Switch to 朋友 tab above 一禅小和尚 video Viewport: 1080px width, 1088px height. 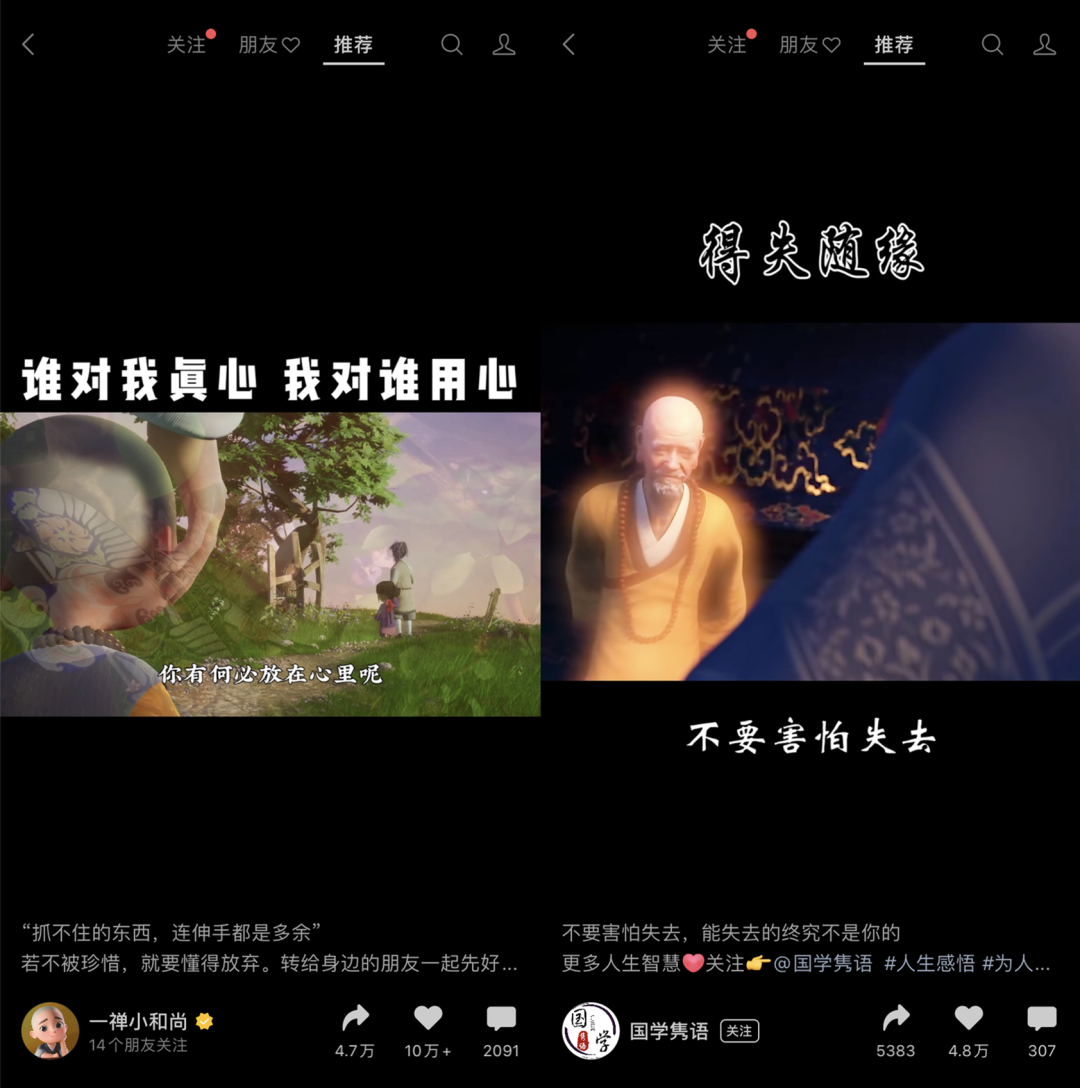pyautogui.click(x=269, y=45)
